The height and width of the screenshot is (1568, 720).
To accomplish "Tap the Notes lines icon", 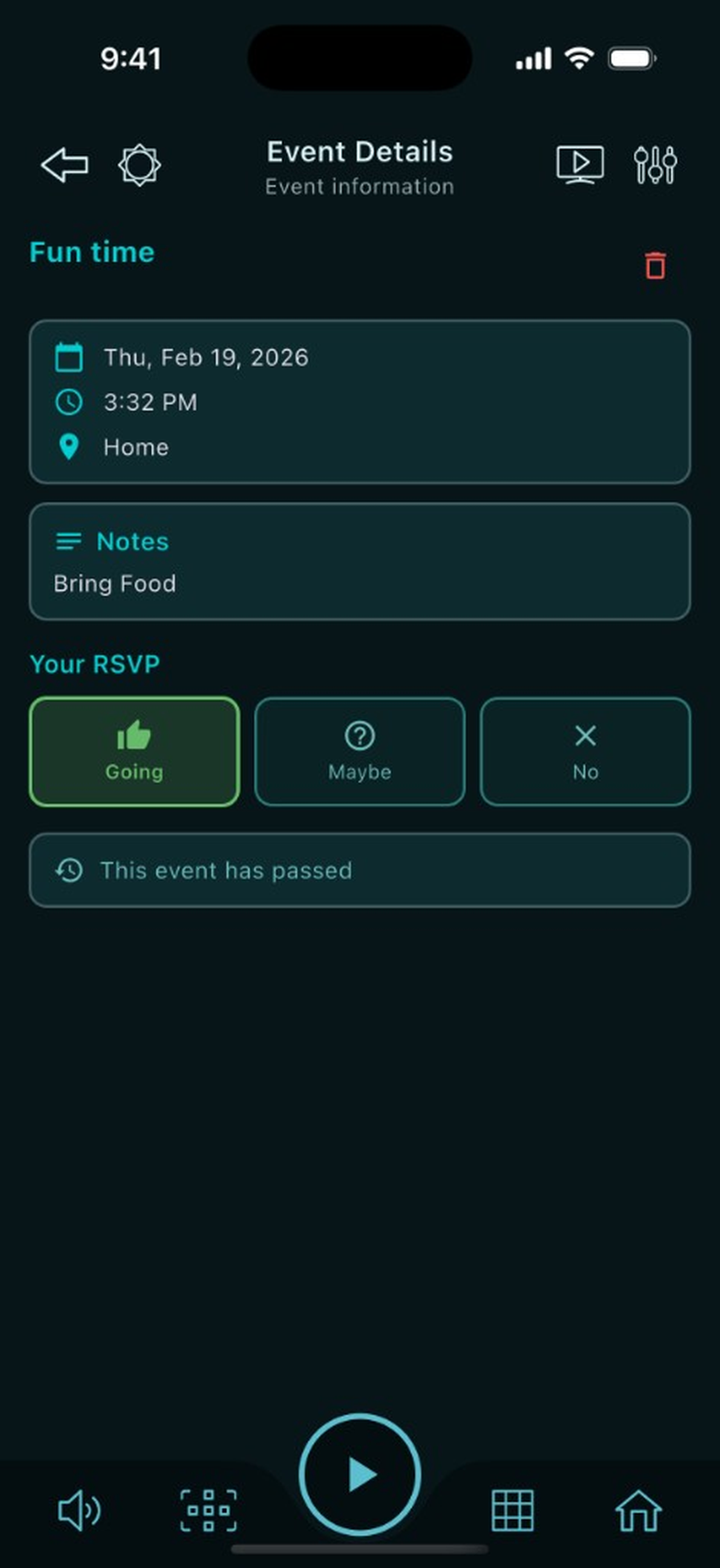I will click(x=69, y=541).
